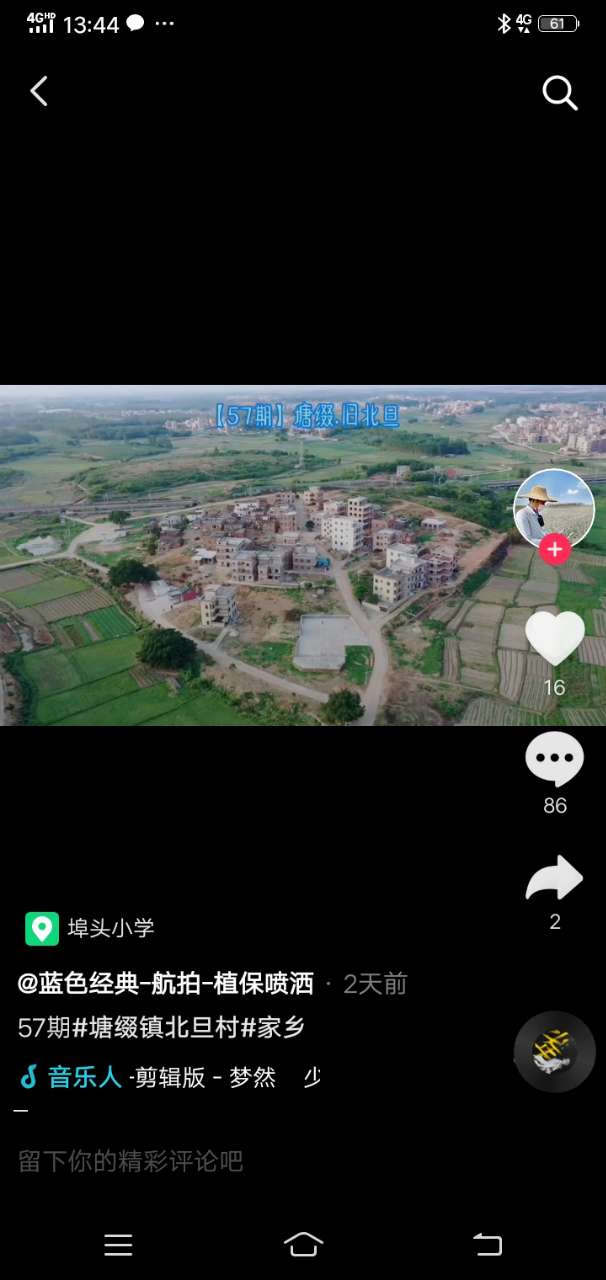This screenshot has height=1280, width=606.
Task: Open the 音乐人 soundtrack link
Action: [85, 1077]
